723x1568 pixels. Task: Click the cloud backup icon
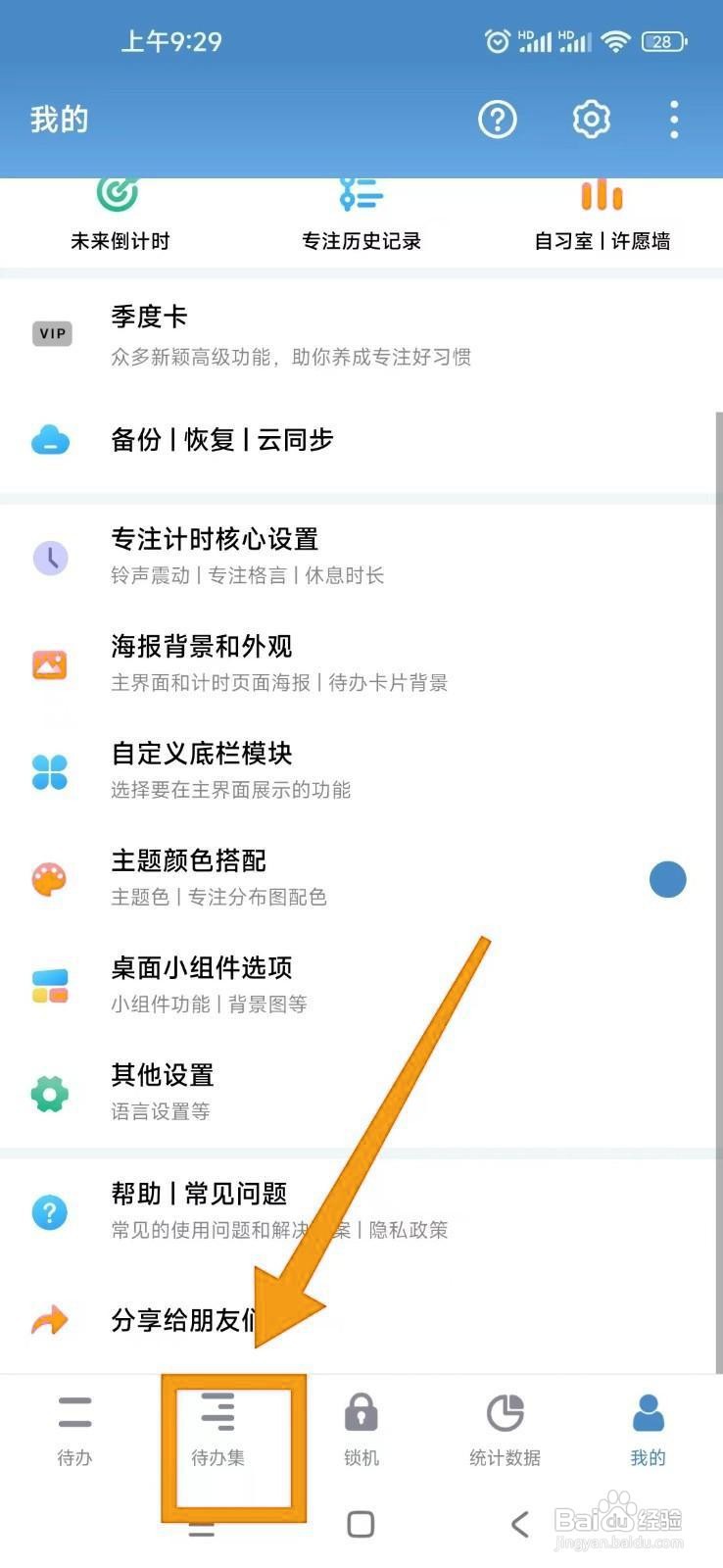(50, 441)
